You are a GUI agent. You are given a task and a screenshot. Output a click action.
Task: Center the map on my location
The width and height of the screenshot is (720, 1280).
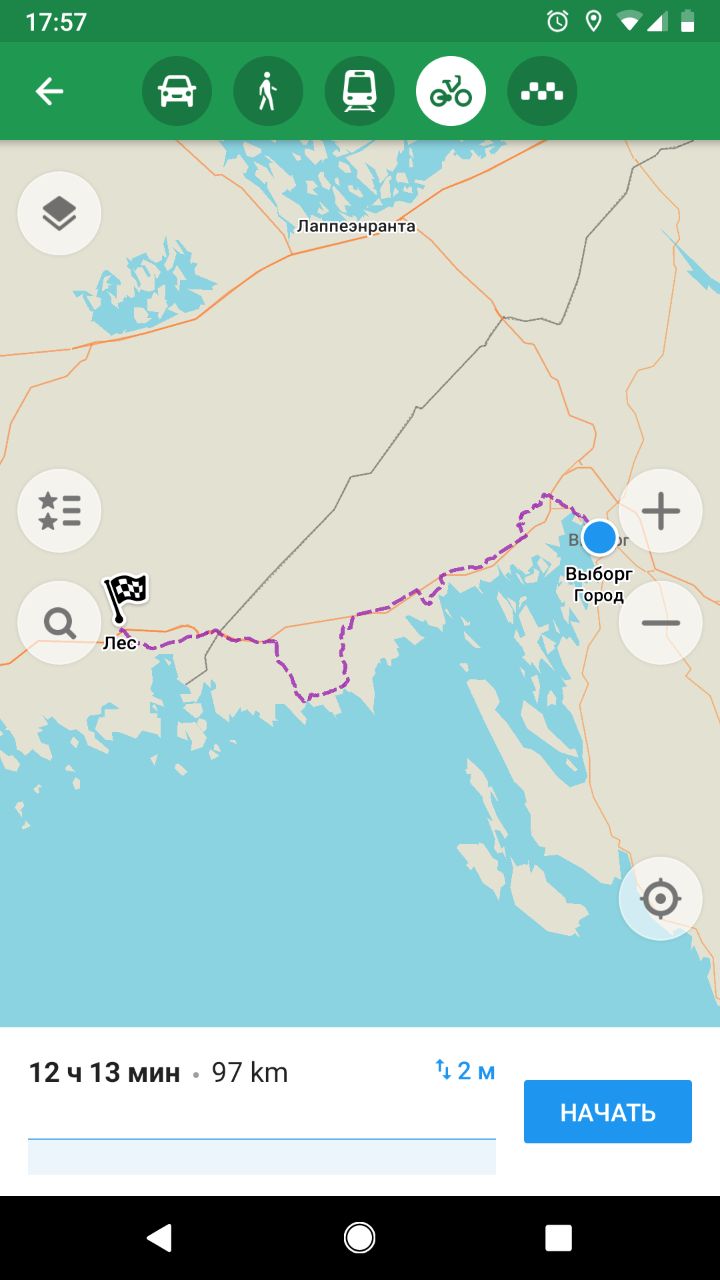point(660,898)
